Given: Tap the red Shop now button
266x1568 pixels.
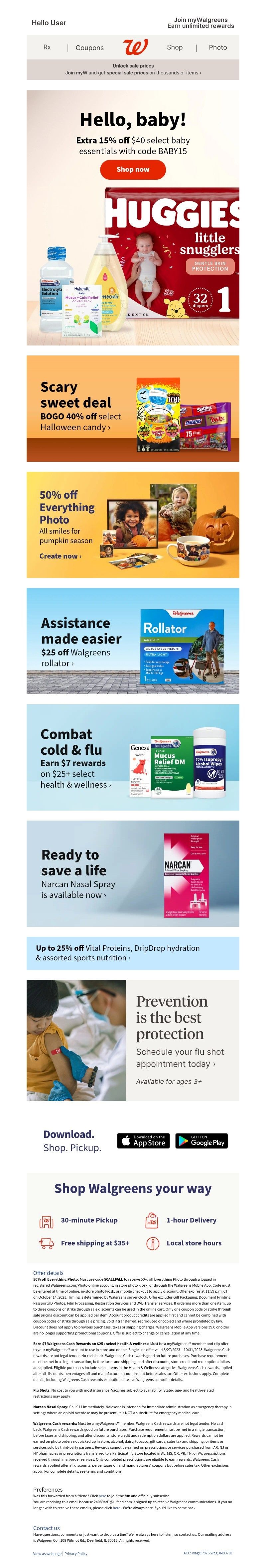Looking at the screenshot, I should coord(133,169).
